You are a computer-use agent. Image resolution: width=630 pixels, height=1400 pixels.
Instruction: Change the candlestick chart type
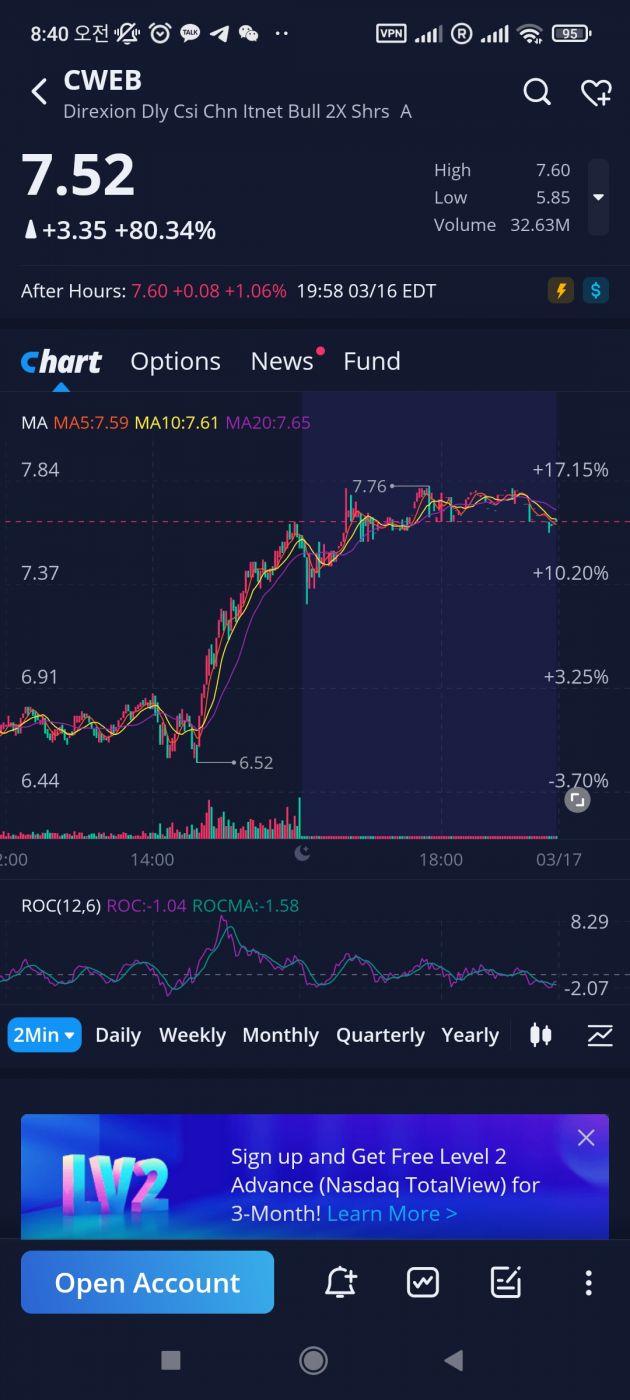(x=541, y=1035)
